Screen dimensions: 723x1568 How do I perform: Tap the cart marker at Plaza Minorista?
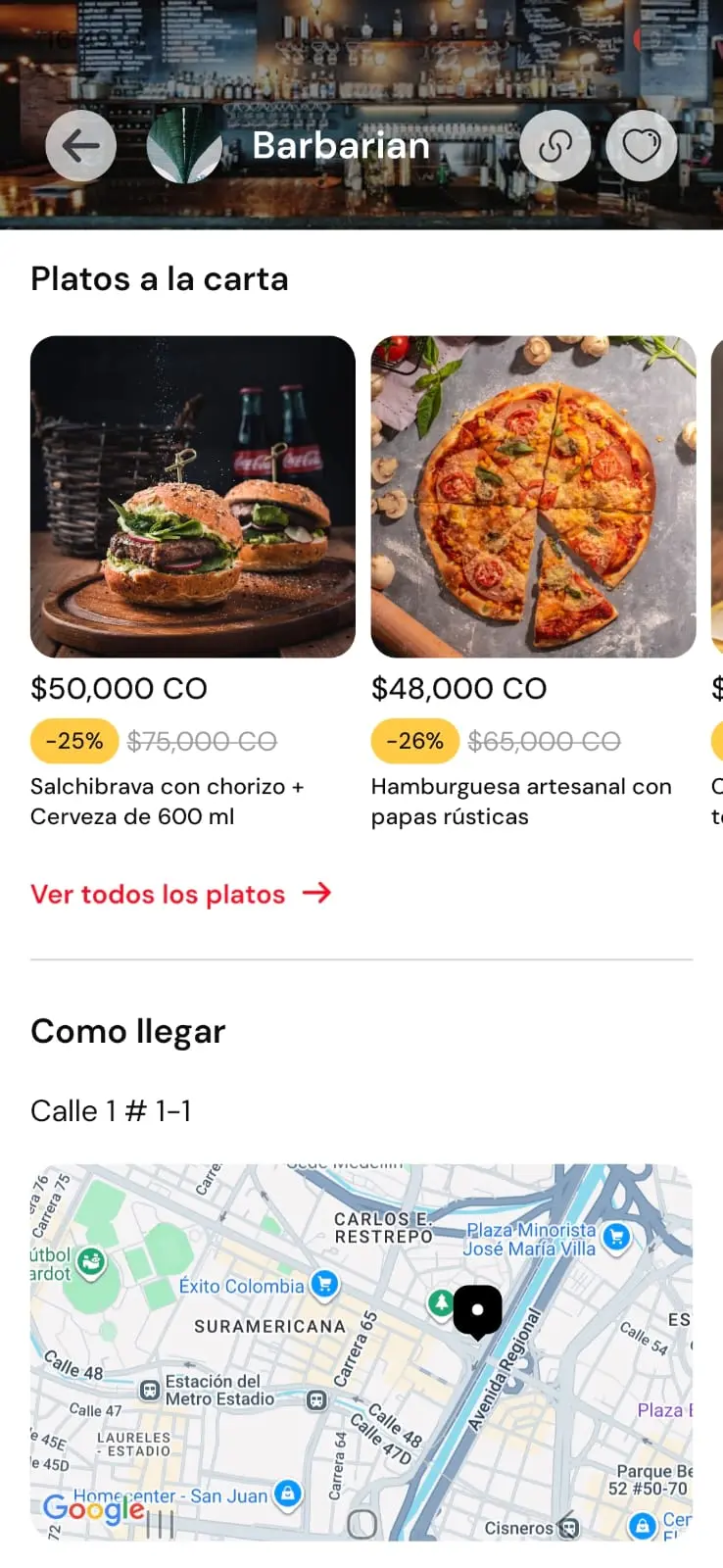click(616, 1237)
